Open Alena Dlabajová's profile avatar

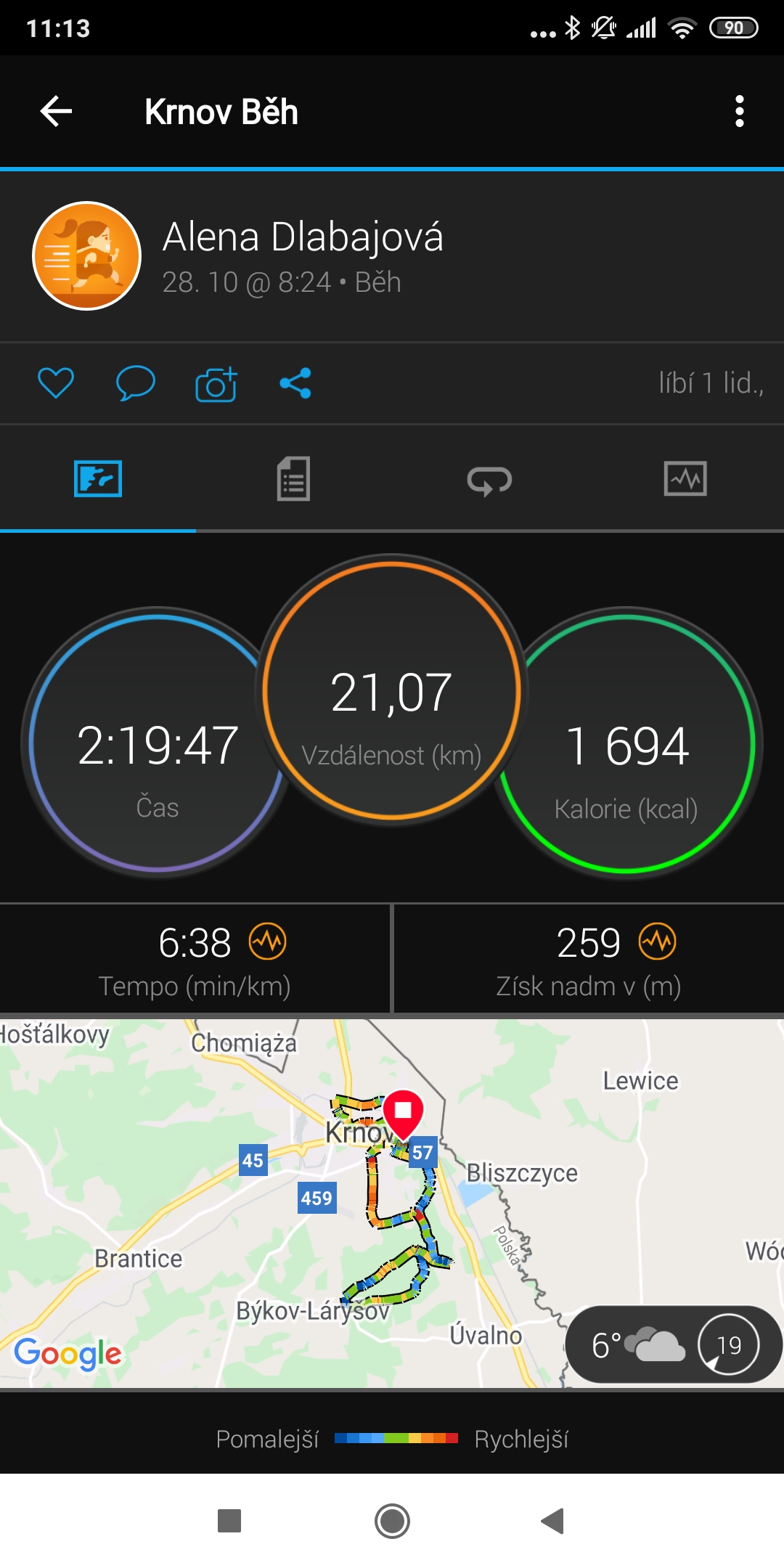tap(87, 256)
